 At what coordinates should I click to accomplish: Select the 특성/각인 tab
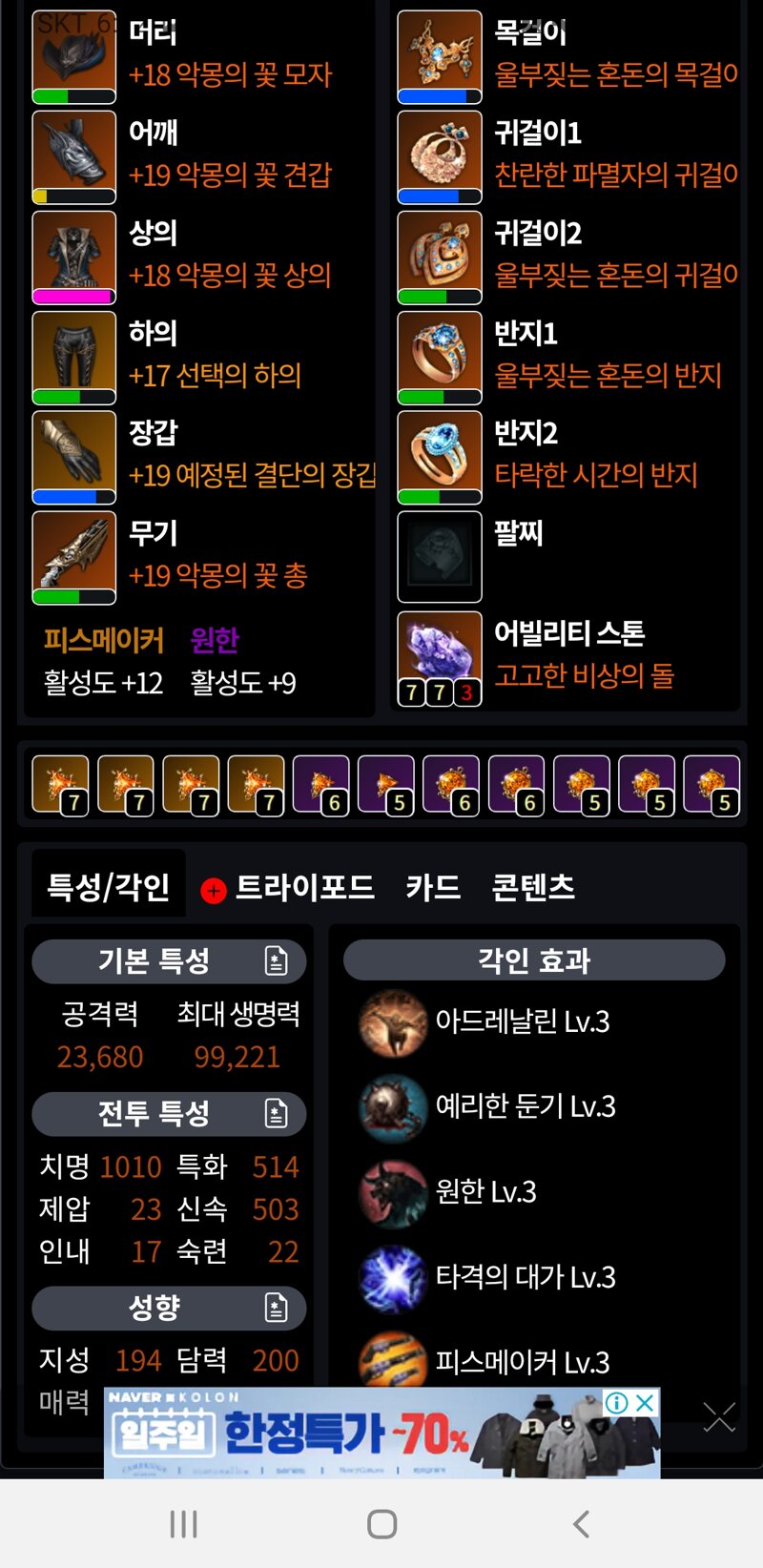coord(109,888)
